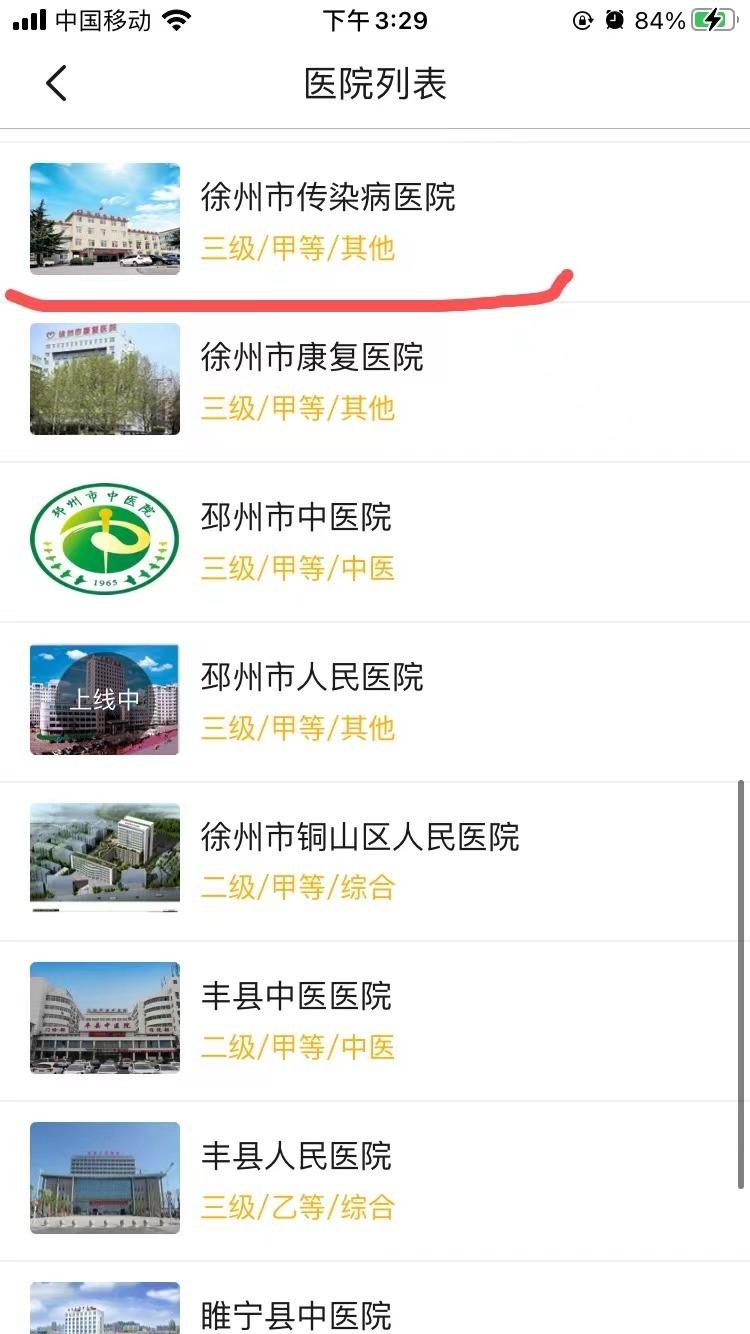Screen dimensions: 750x1334
Task: Go back from the hospital list
Action: (x=56, y=84)
